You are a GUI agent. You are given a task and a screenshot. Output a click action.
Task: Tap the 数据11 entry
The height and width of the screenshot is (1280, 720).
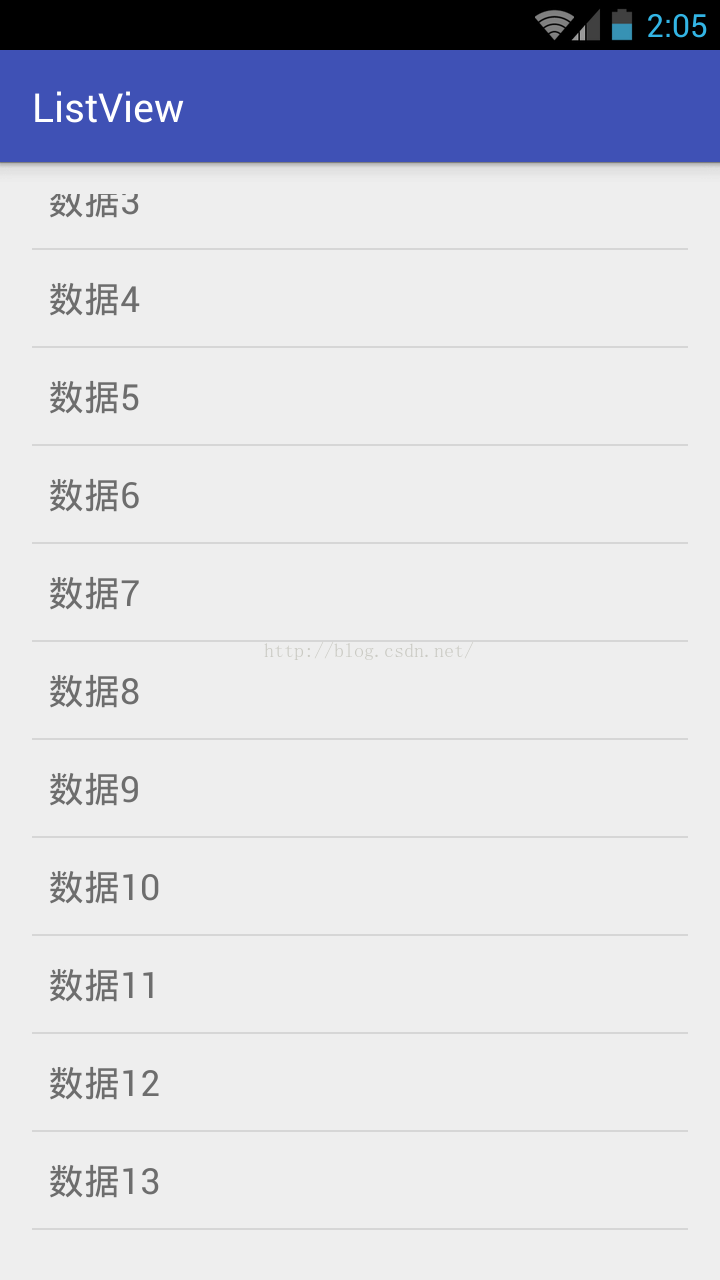point(360,985)
